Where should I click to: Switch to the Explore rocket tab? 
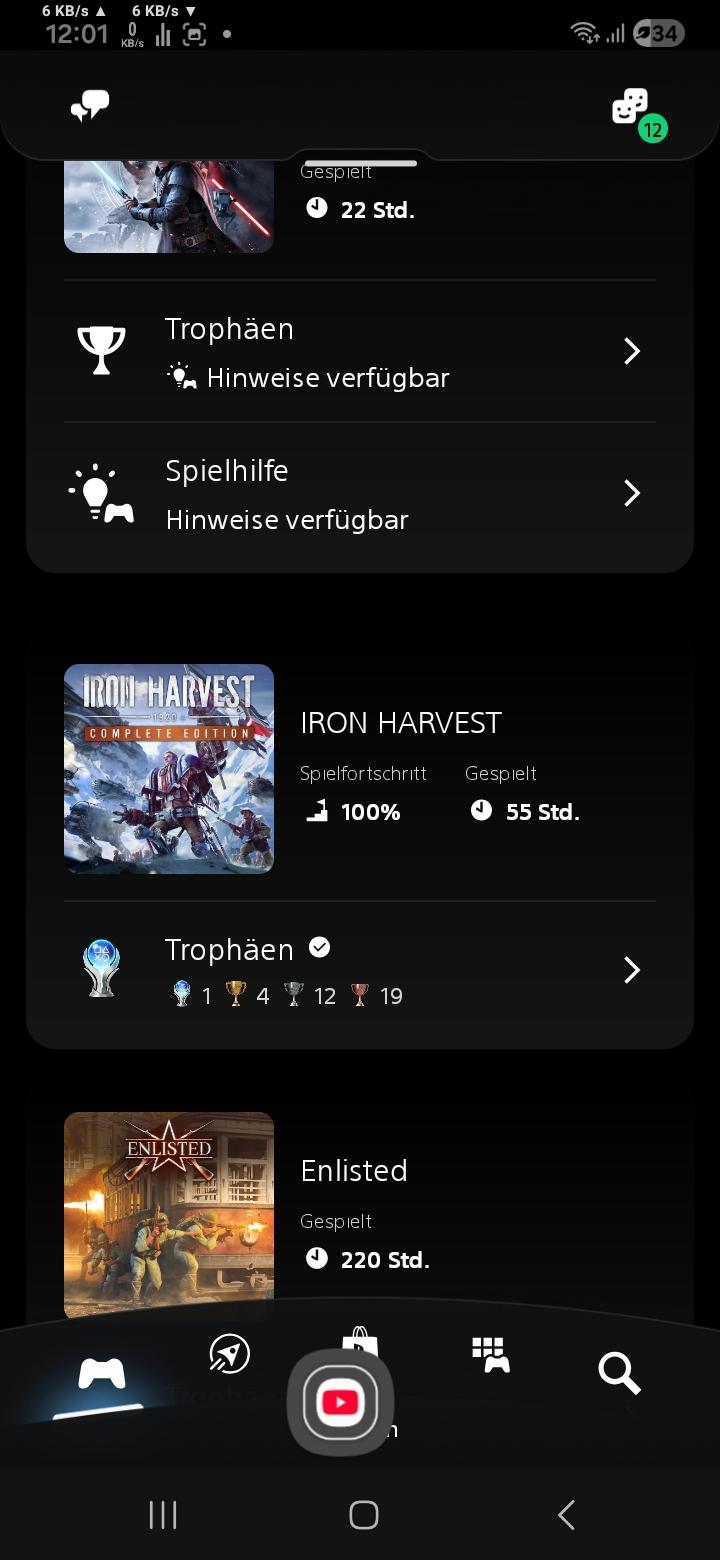pos(229,1354)
